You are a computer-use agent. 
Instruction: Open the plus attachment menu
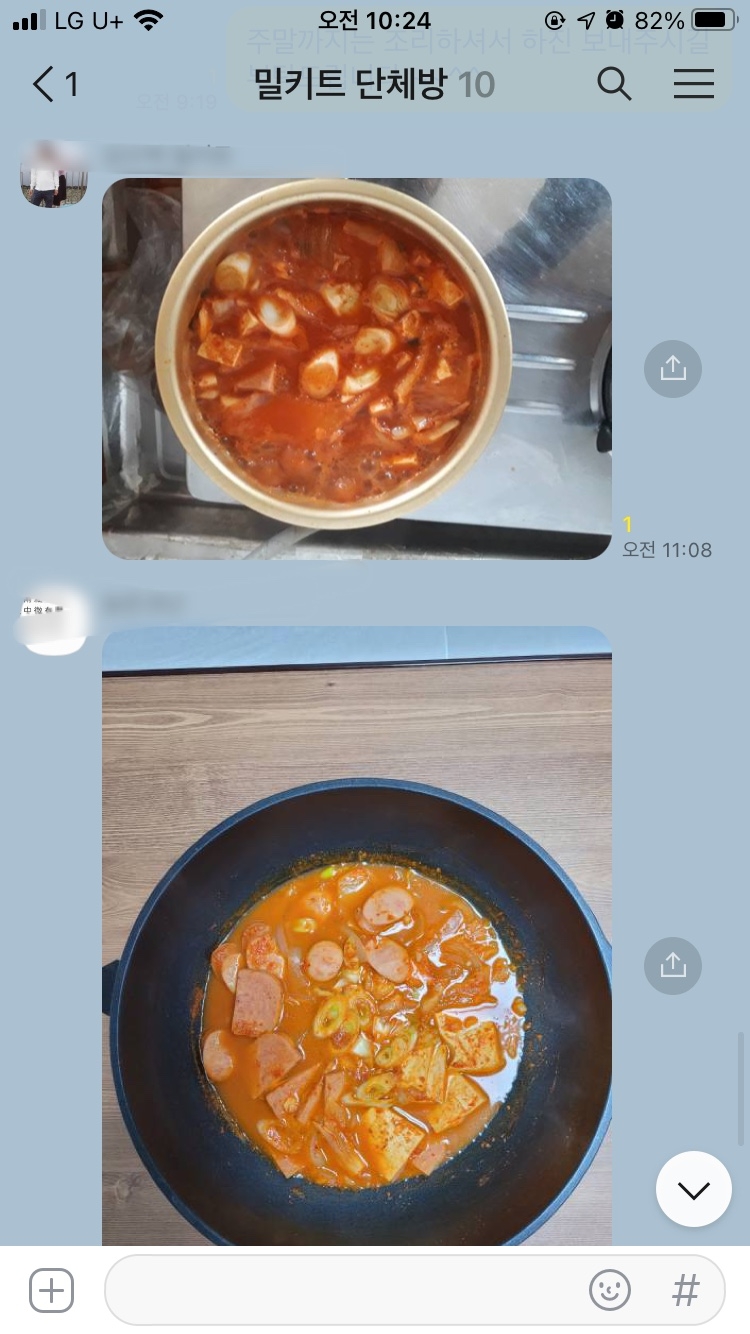(52, 1290)
